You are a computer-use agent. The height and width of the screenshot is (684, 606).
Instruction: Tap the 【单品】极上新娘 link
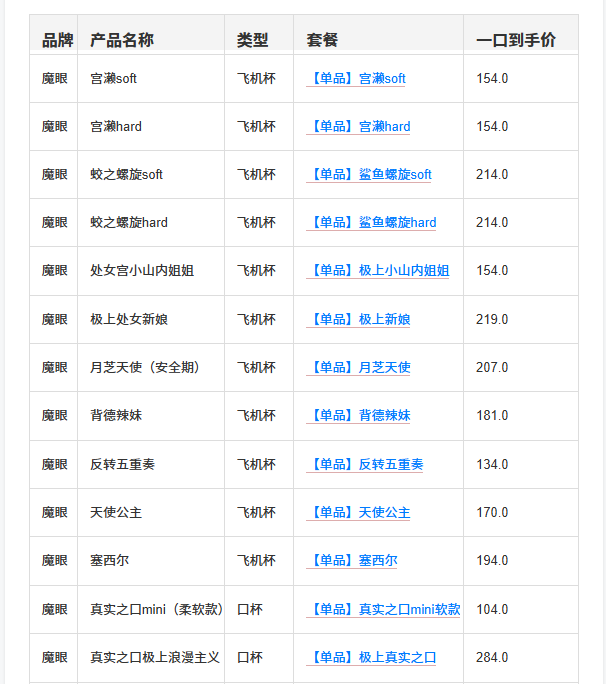358,319
